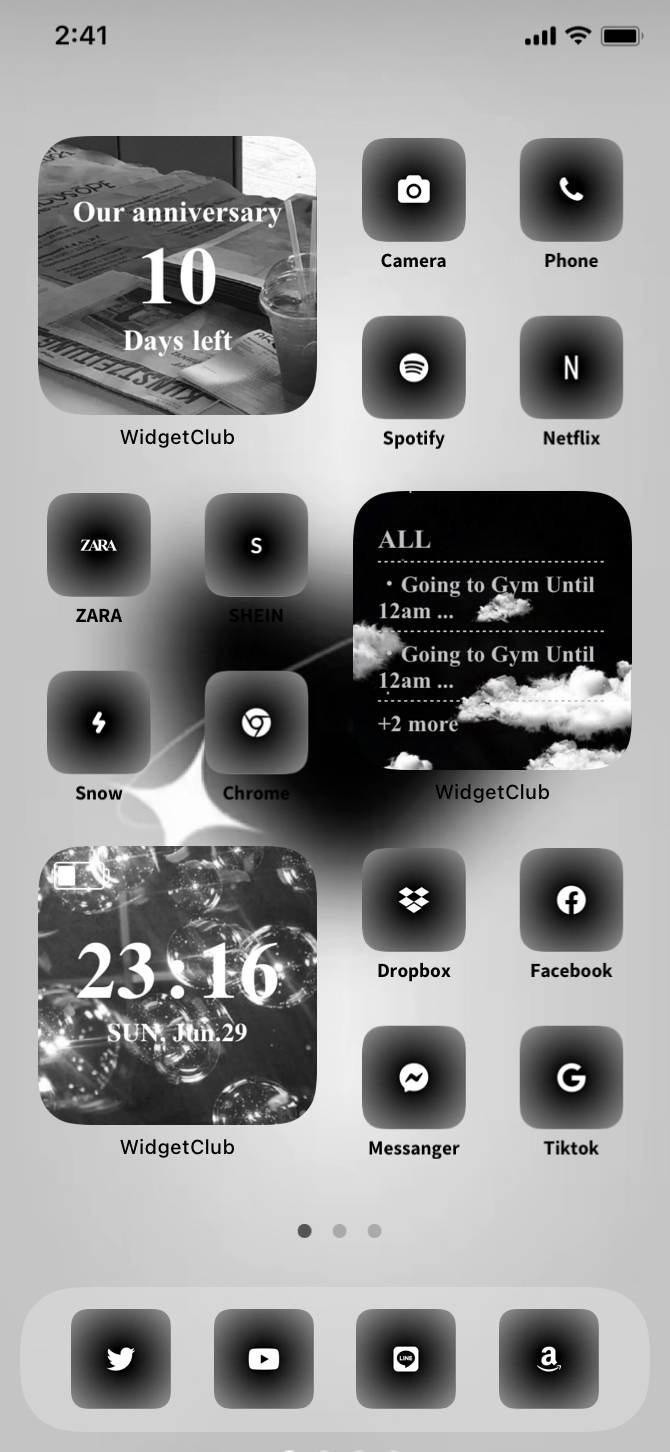This screenshot has height=1452, width=670.
Task: Launch Netflix
Action: (571, 367)
